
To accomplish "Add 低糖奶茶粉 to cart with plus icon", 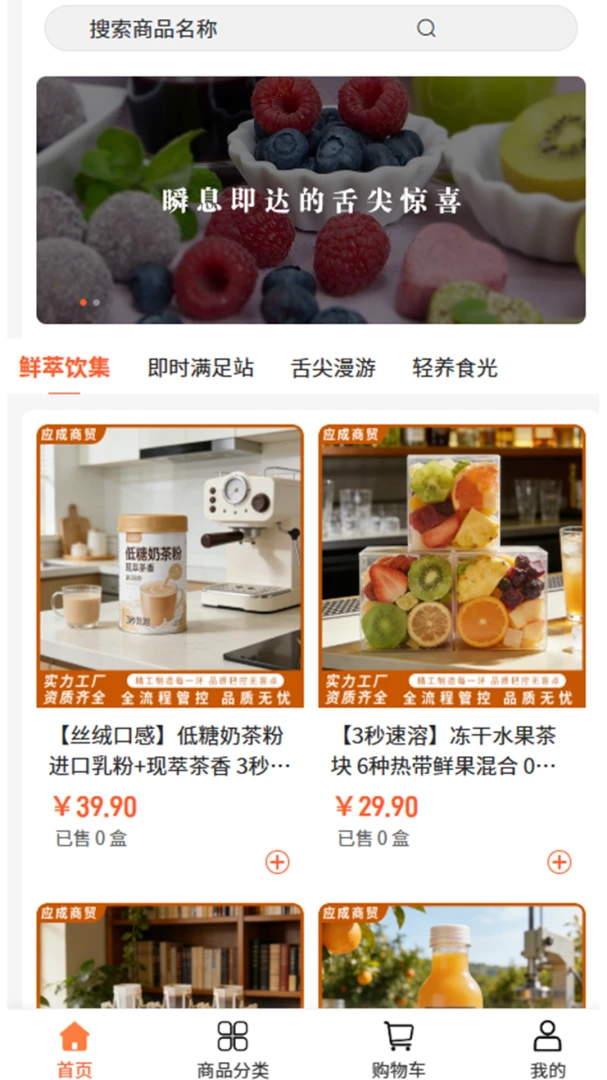I will [278, 862].
